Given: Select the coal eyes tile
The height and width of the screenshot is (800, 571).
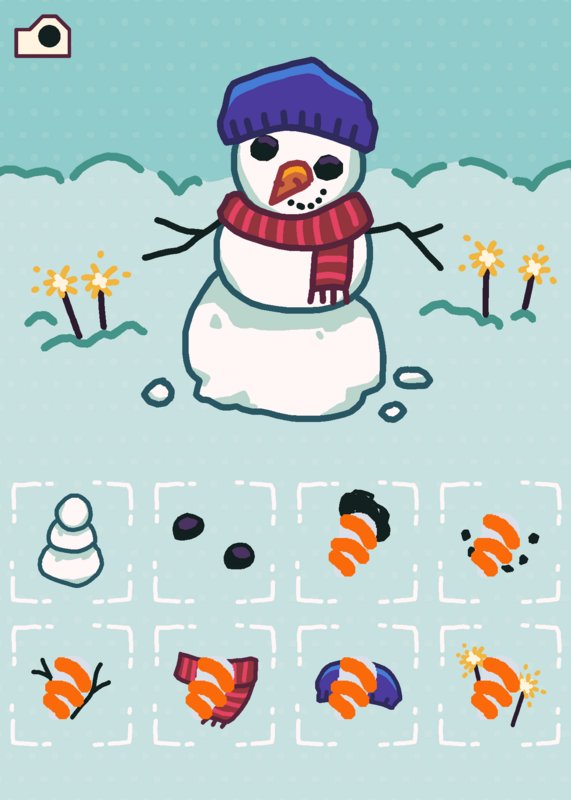Looking at the screenshot, I should [214, 542].
